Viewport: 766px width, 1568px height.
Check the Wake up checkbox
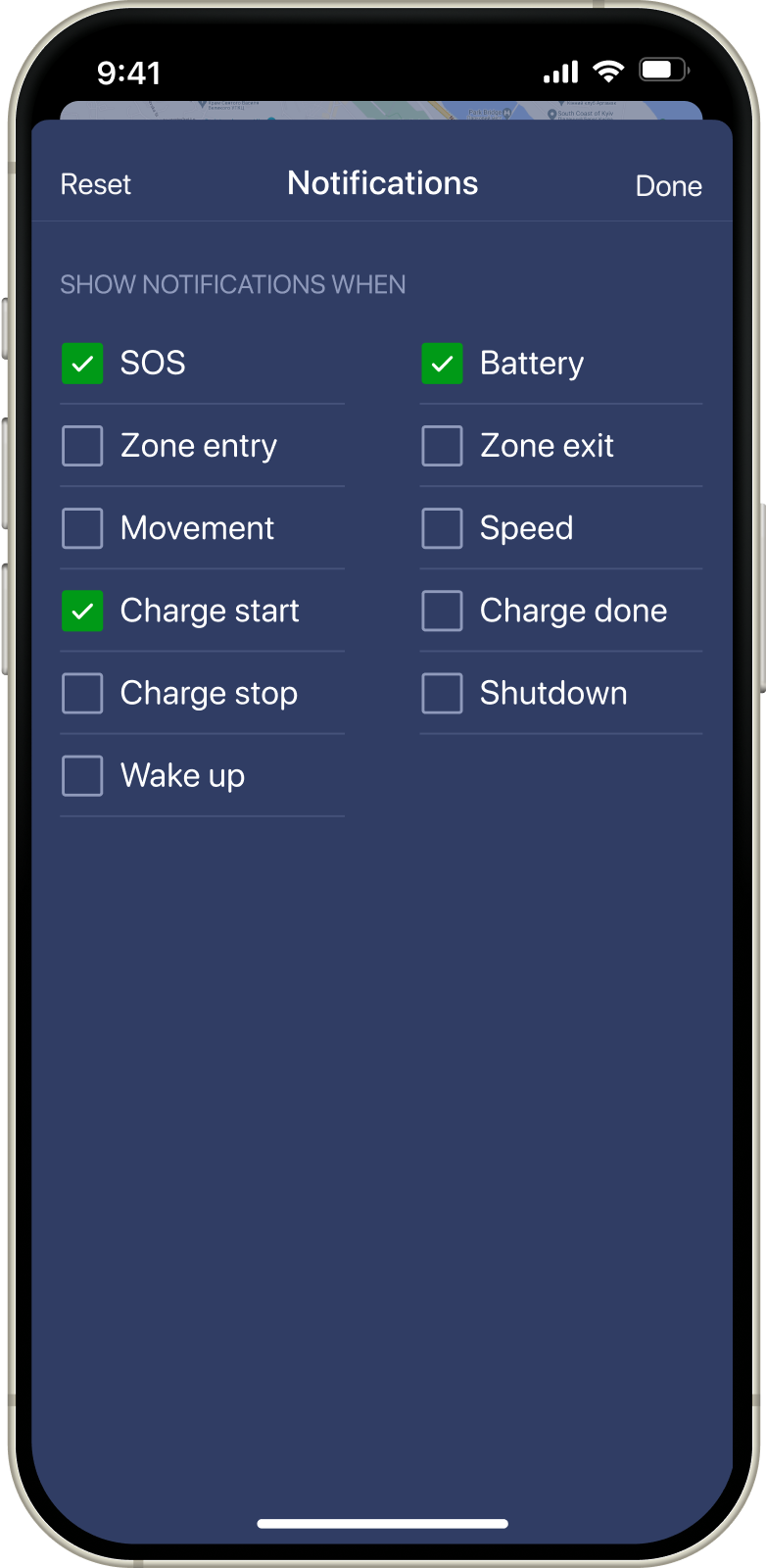82,775
